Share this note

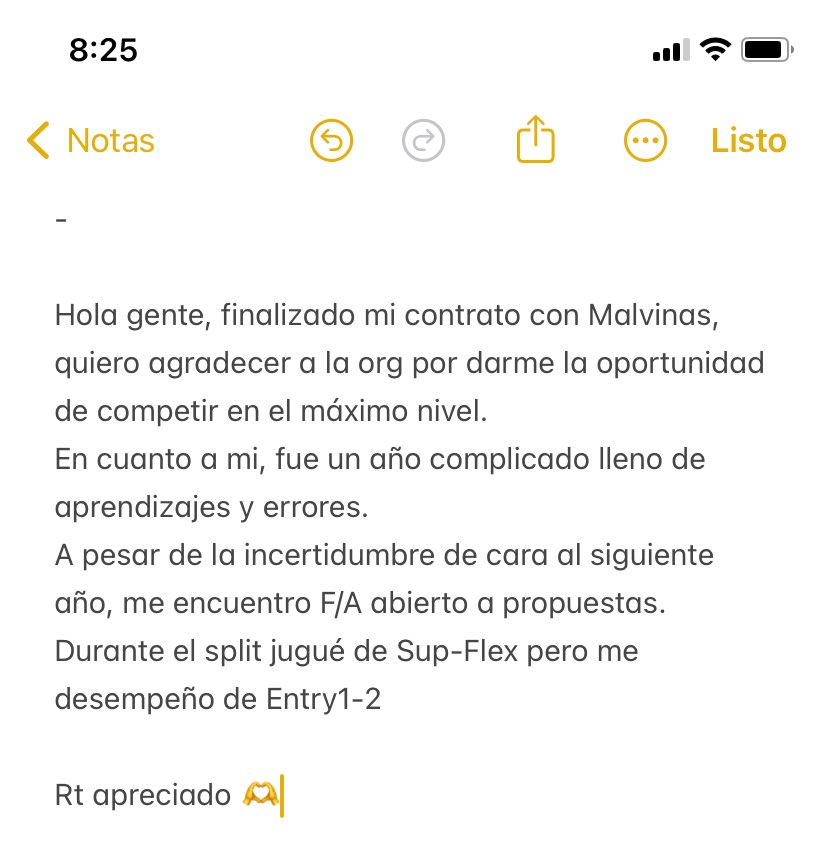pos(535,139)
